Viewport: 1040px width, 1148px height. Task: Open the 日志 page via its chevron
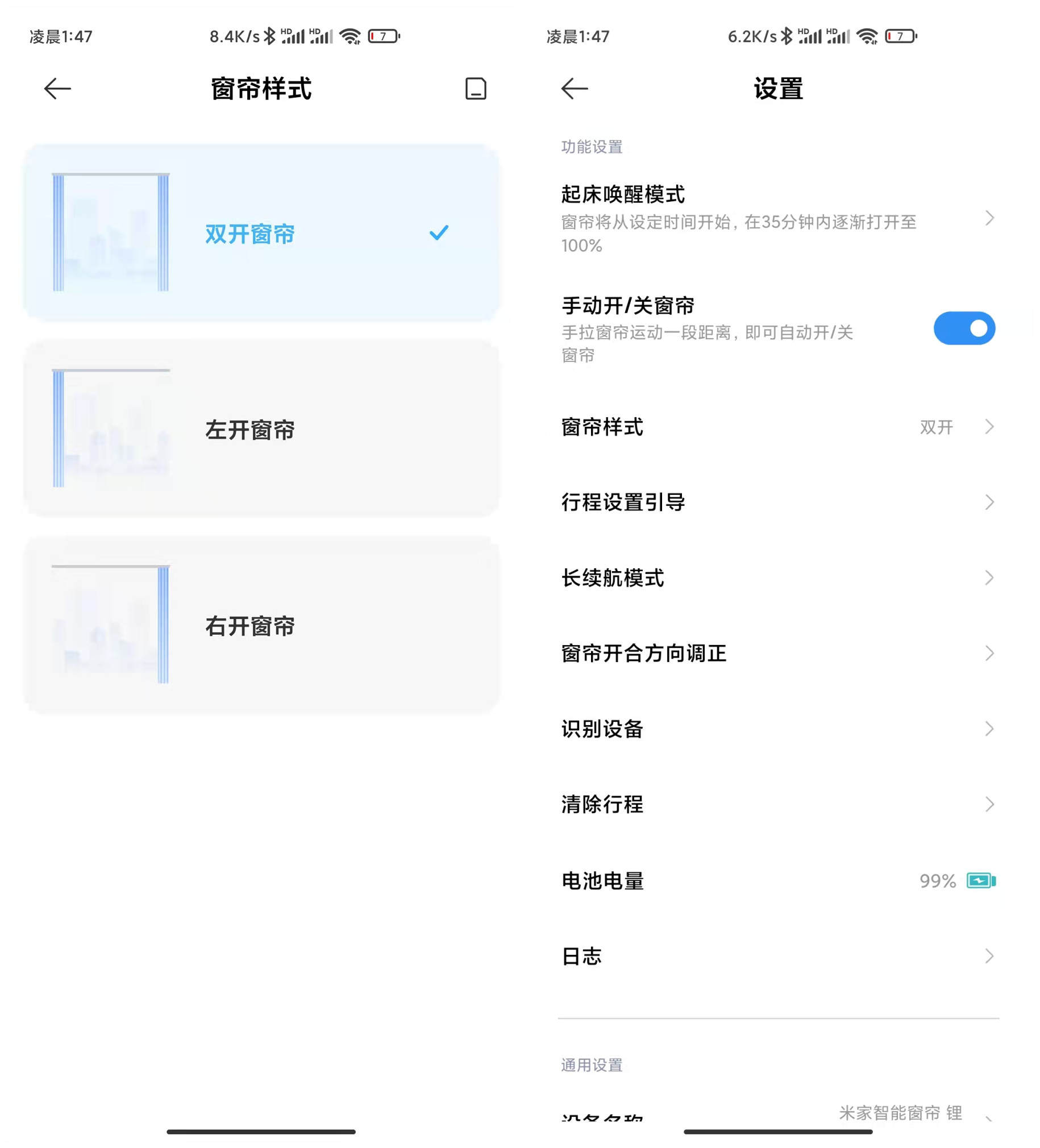tap(989, 956)
